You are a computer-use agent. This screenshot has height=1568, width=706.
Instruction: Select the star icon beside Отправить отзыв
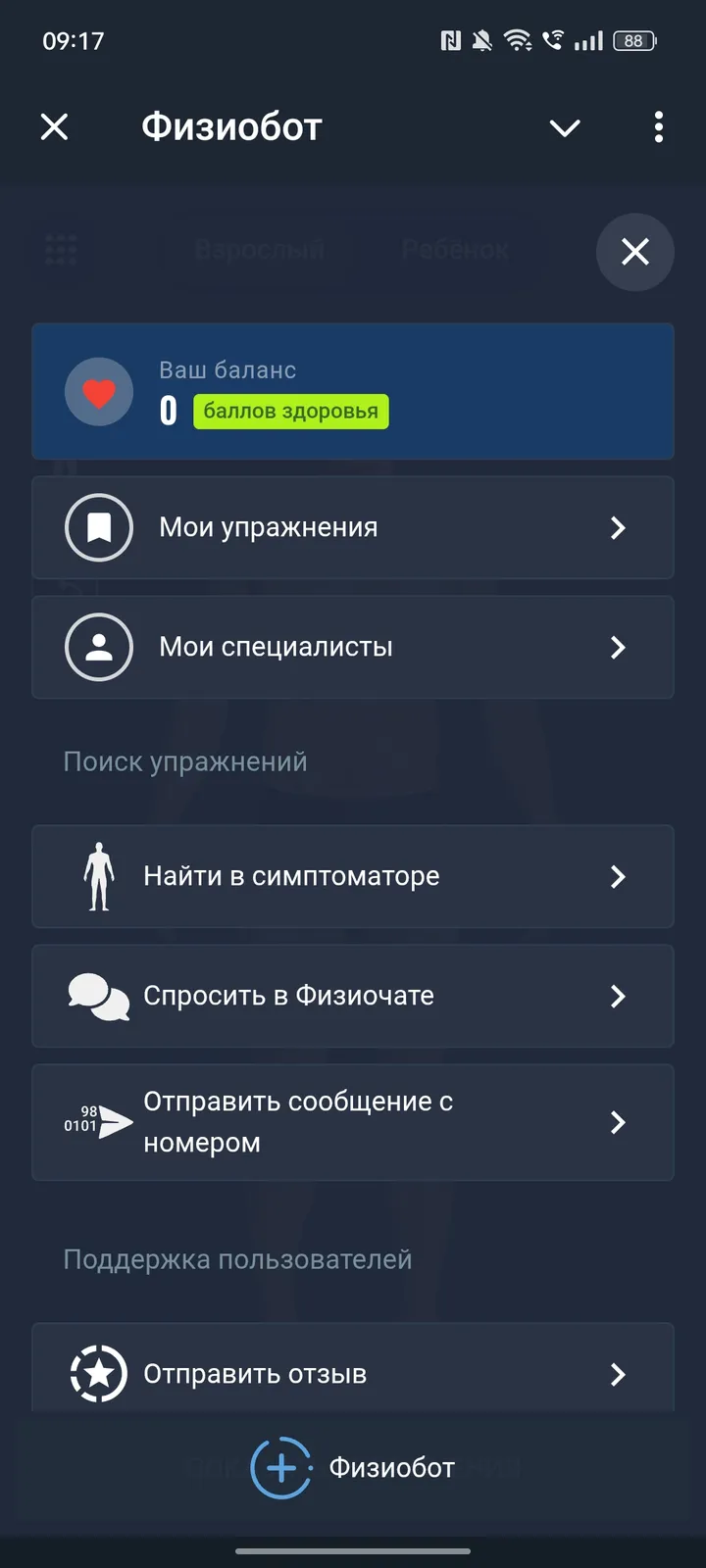(97, 1373)
